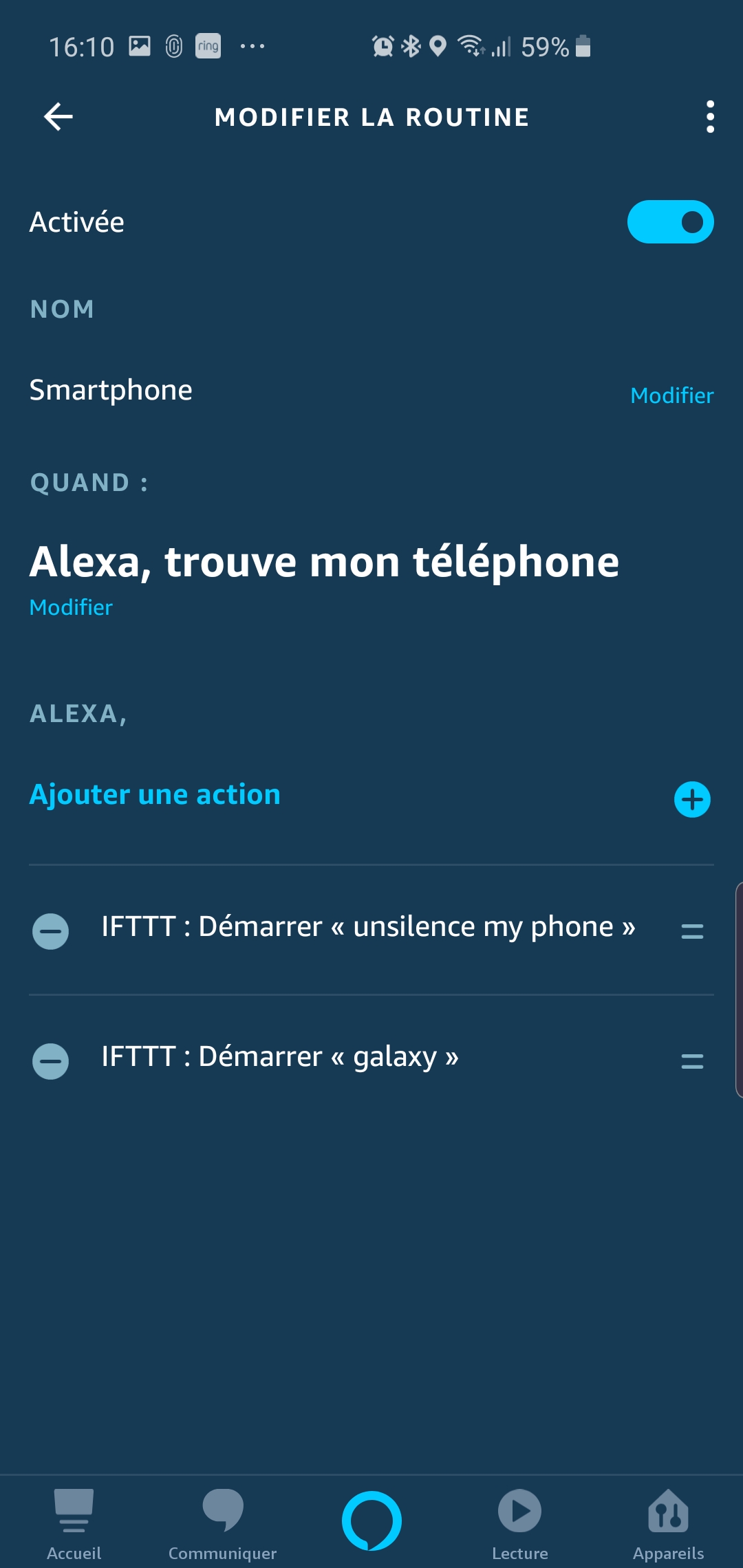Screen dimensions: 743x1568
Task: Go back from Modifier la routine
Action: pos(58,117)
